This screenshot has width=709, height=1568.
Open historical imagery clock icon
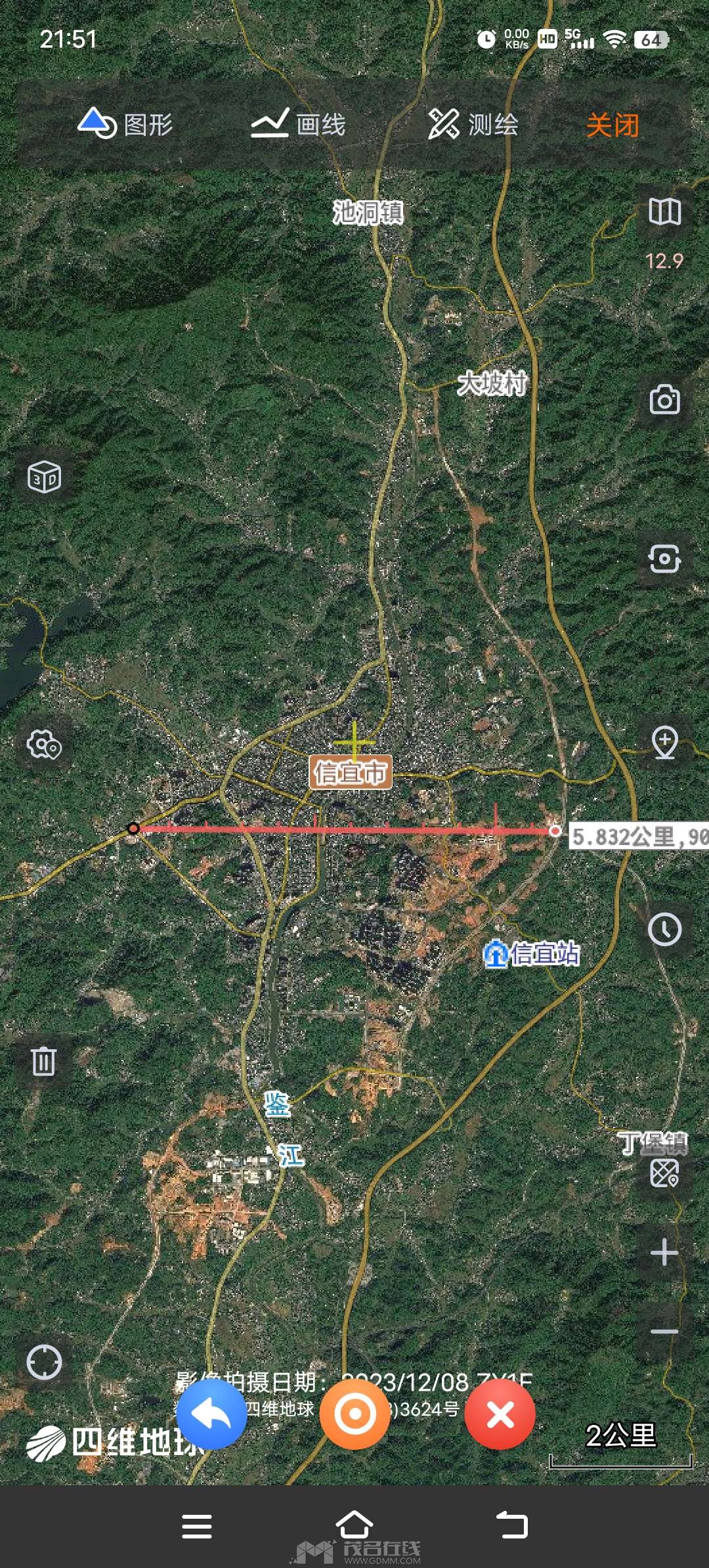[x=664, y=929]
